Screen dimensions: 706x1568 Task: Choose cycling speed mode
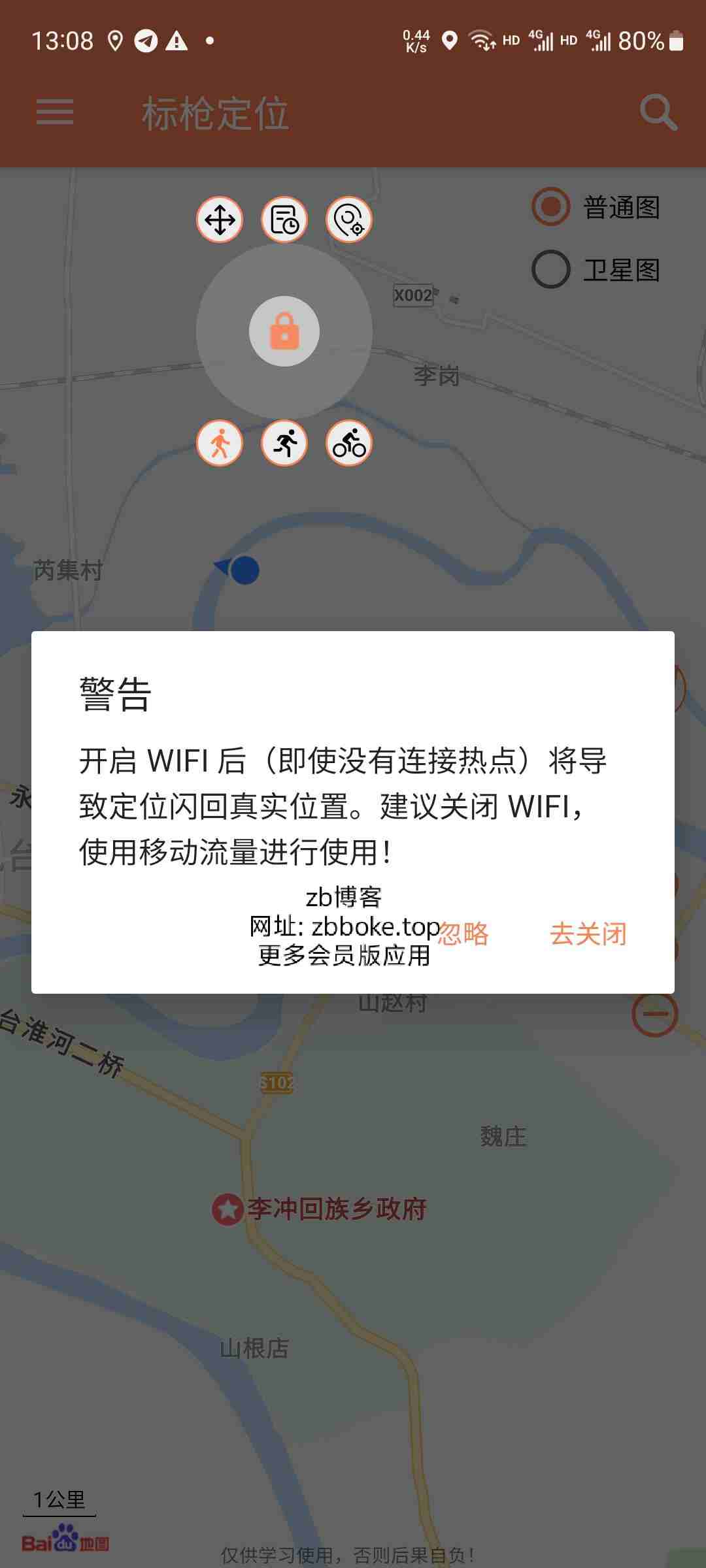[349, 444]
